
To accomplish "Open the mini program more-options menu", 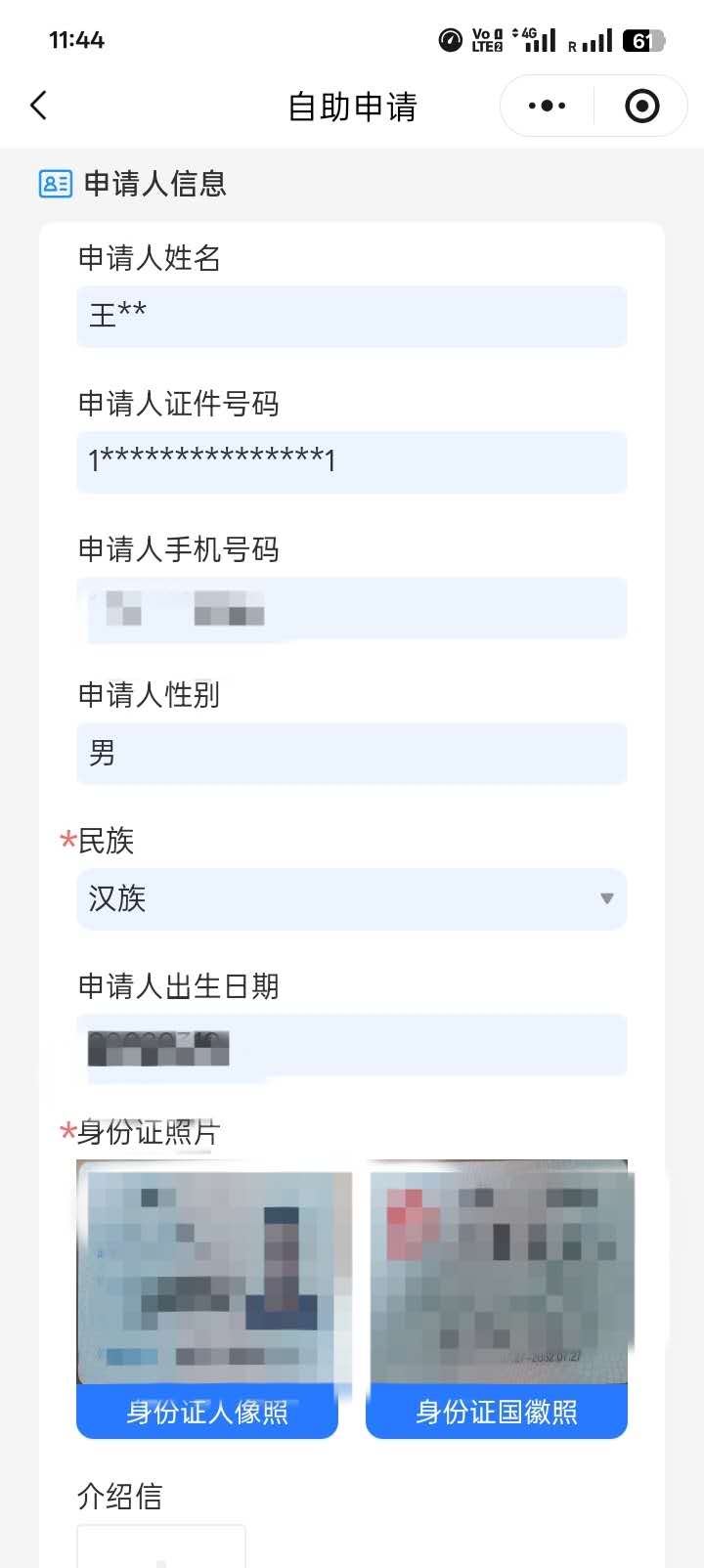I will click(x=547, y=106).
